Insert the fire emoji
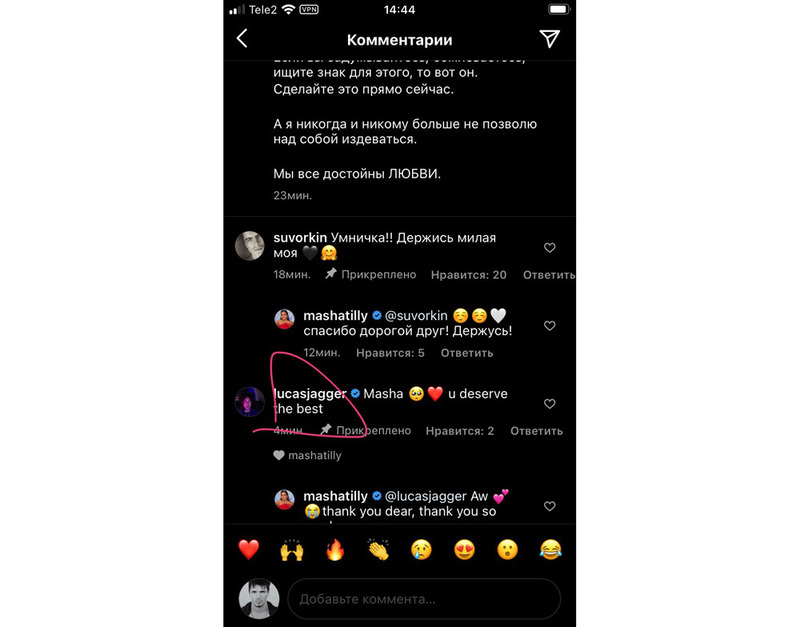Screen dimensions: 800x627 click(x=335, y=549)
